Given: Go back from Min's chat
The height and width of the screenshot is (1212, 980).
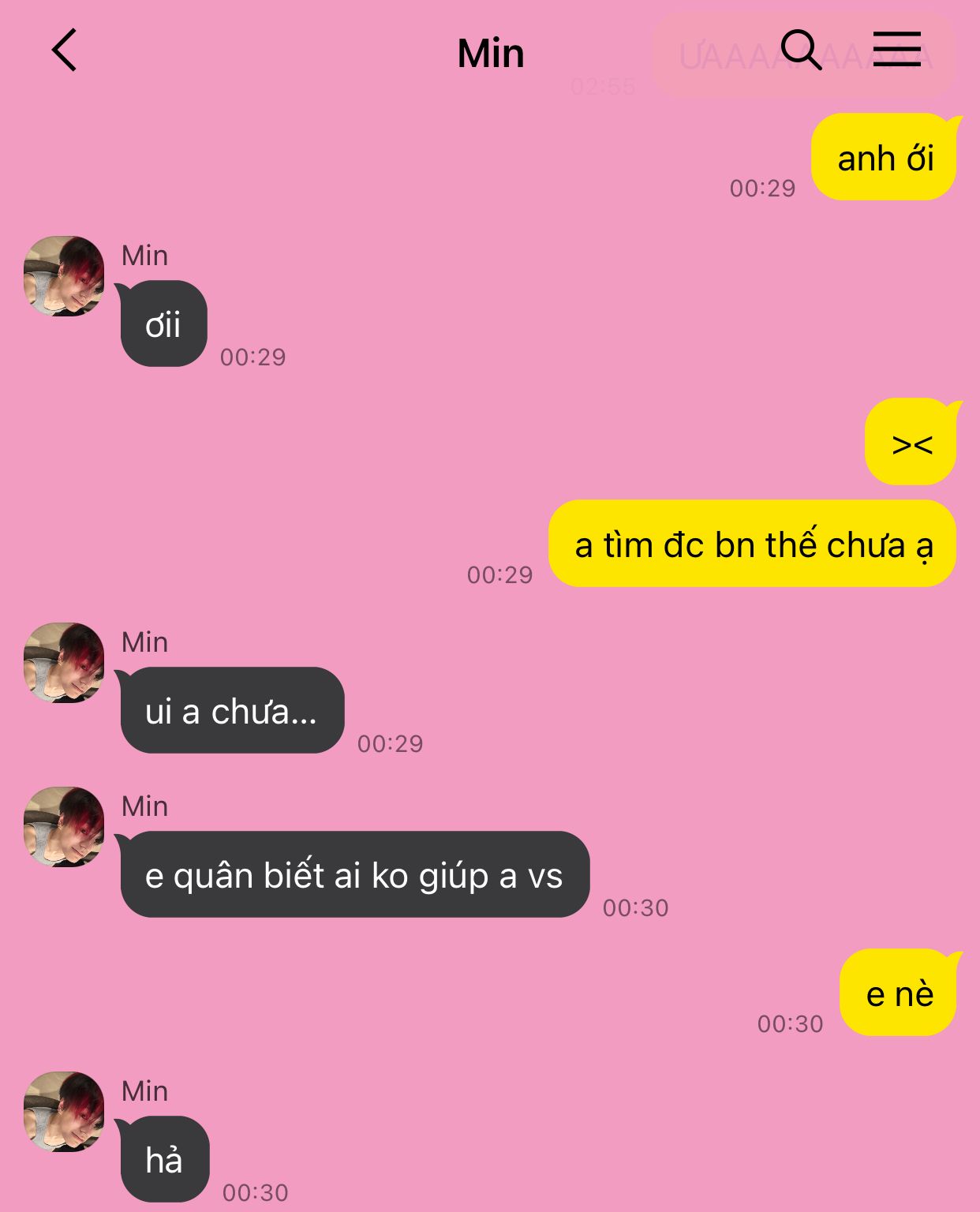Looking at the screenshot, I should pyautogui.click(x=65, y=50).
